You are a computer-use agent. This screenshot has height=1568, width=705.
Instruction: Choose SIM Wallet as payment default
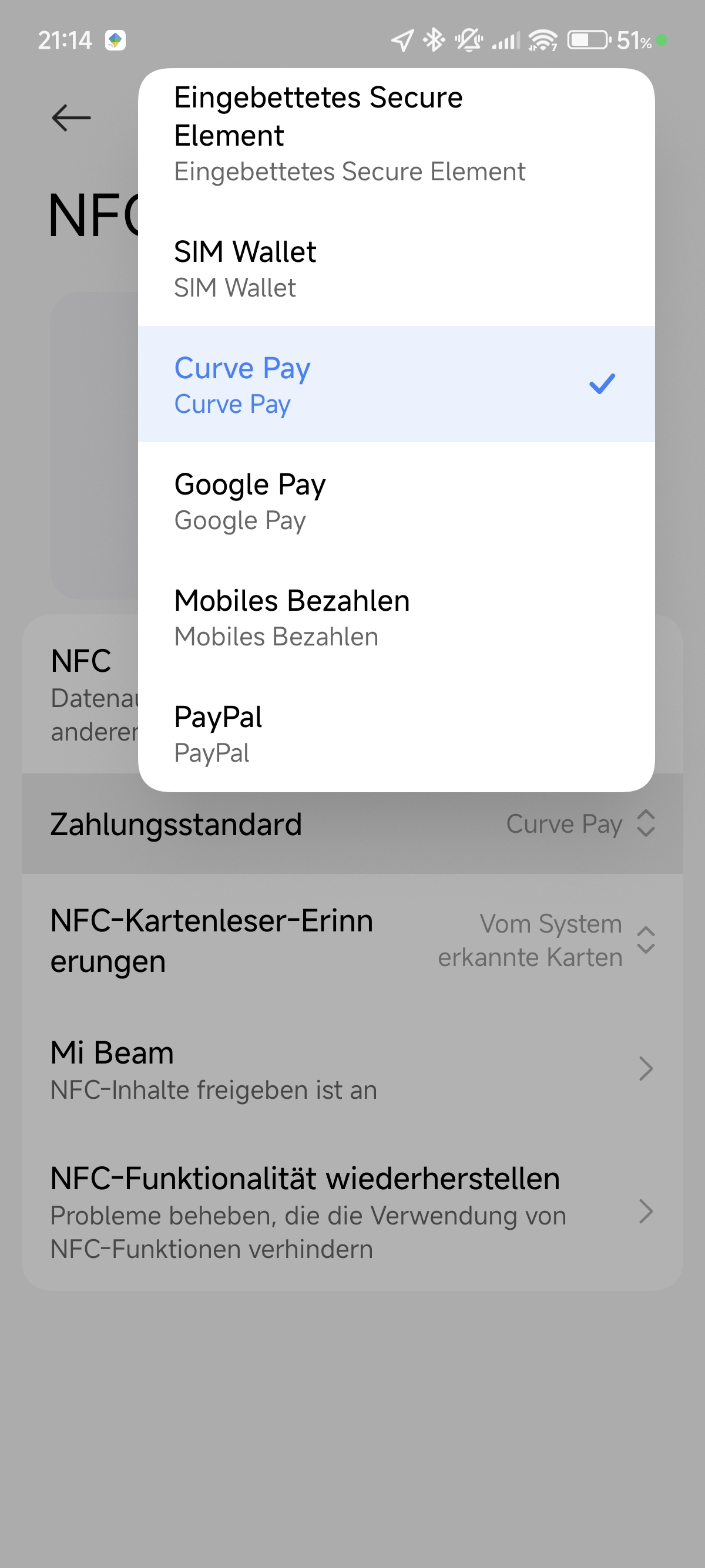coord(396,268)
